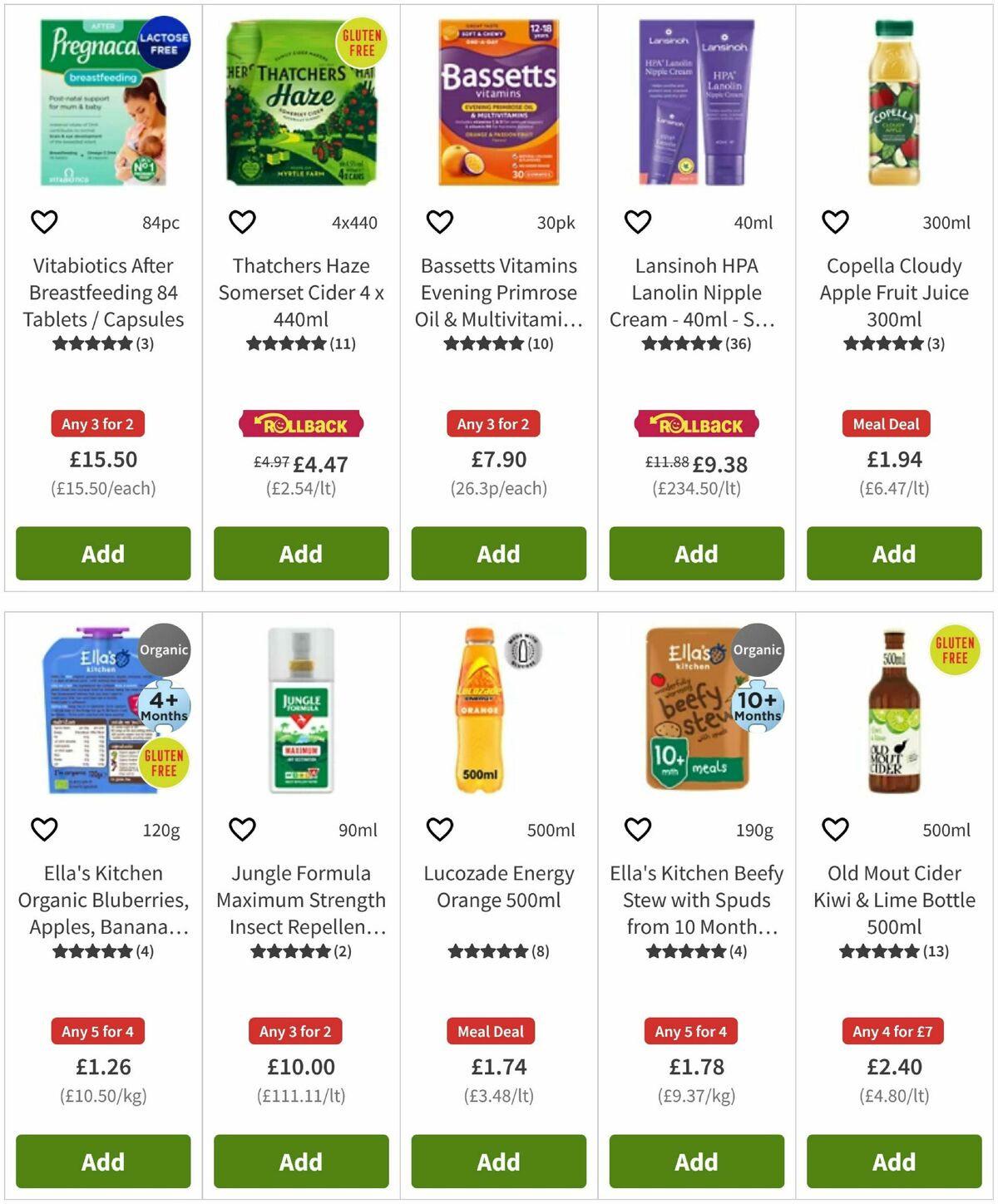
Task: Add Lansinoh HPA Lanolin cream to basket
Action: pyautogui.click(x=695, y=554)
